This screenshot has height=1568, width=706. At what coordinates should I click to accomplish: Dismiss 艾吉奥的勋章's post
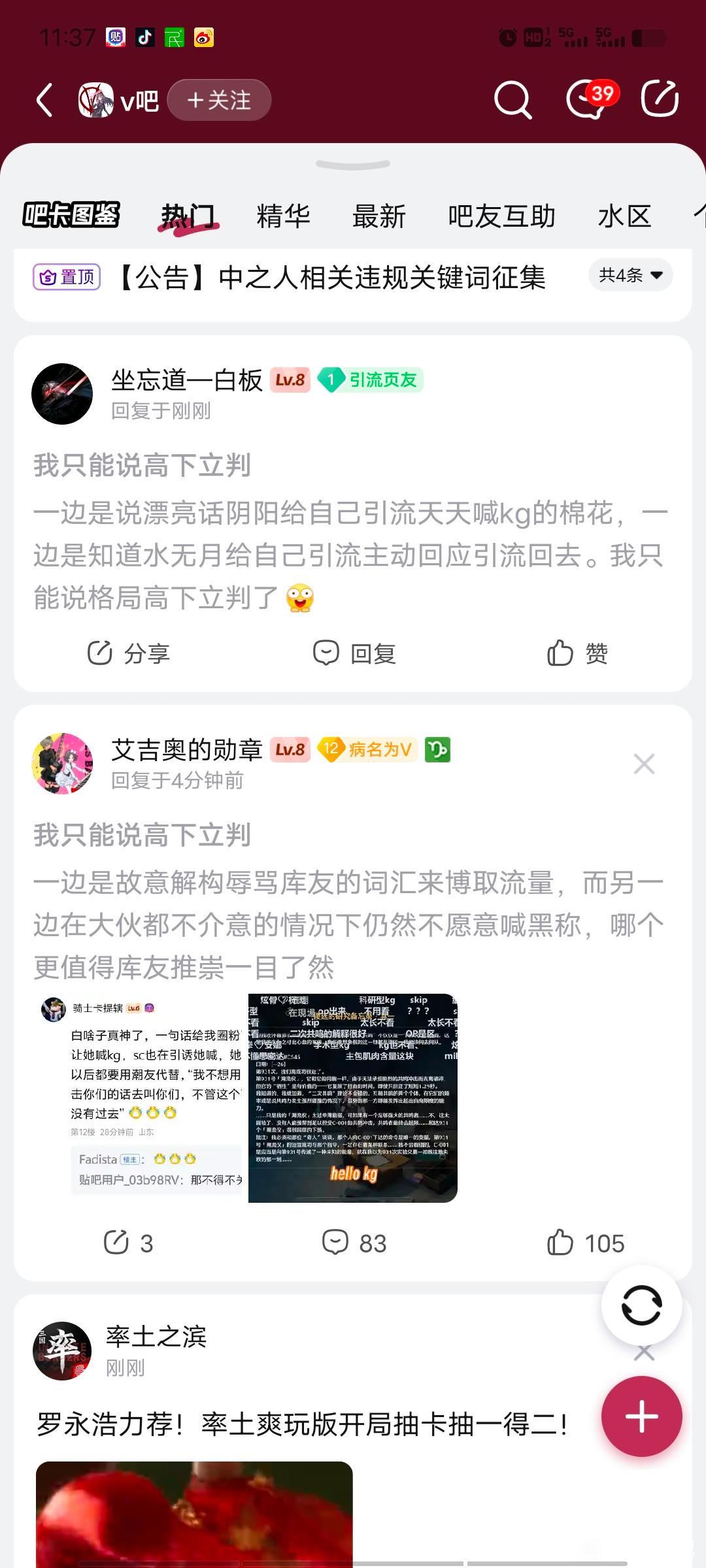pyautogui.click(x=644, y=763)
